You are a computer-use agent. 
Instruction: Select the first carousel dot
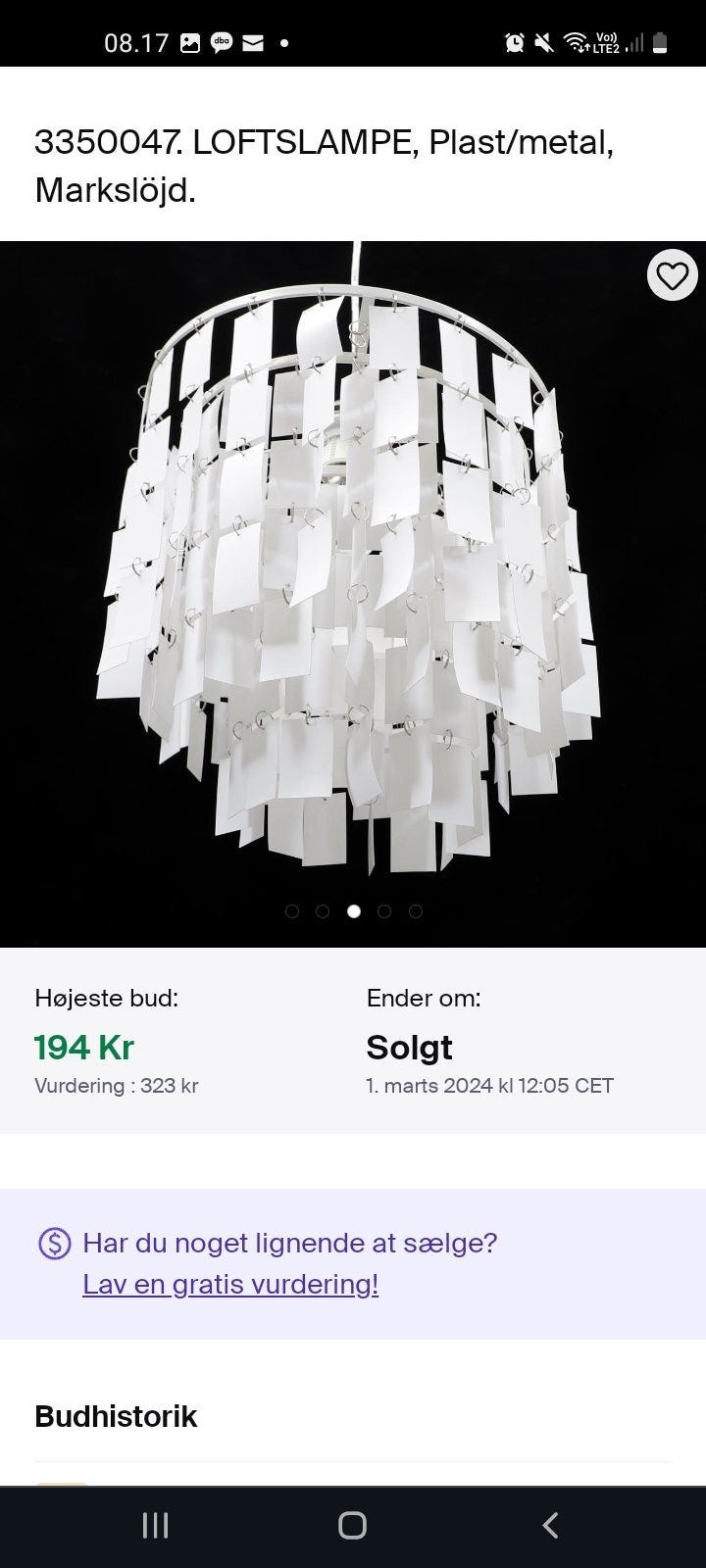[291, 911]
